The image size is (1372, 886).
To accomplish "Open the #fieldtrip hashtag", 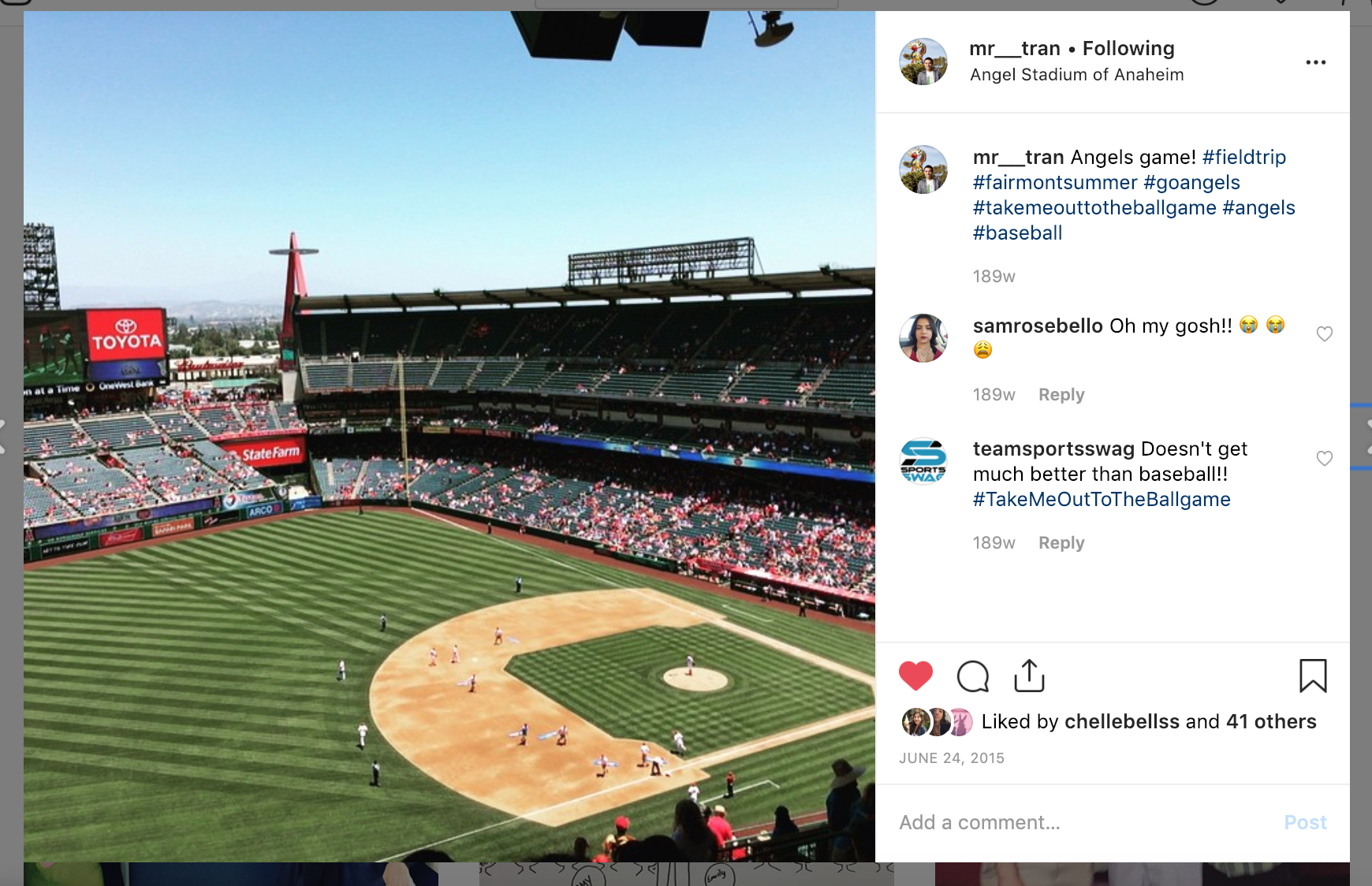I will (1243, 158).
